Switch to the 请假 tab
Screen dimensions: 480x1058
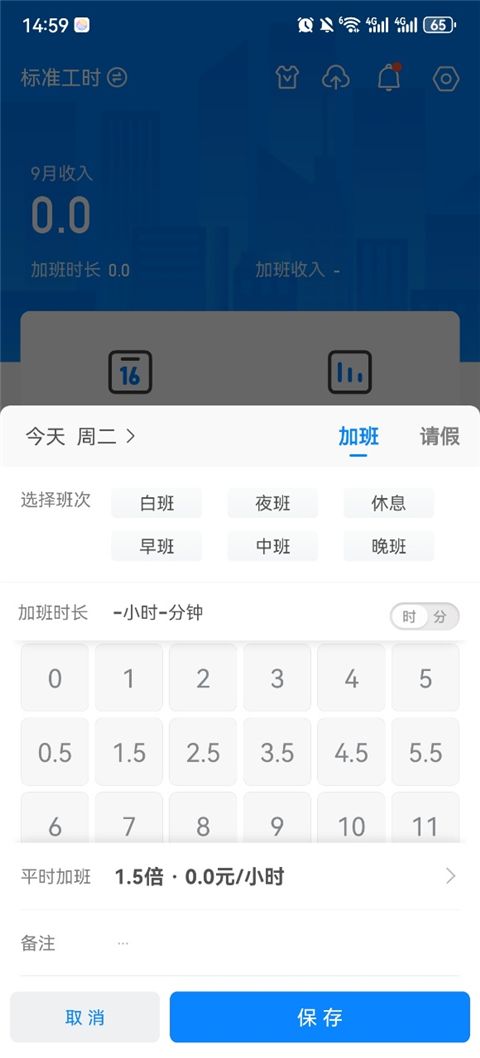(439, 437)
